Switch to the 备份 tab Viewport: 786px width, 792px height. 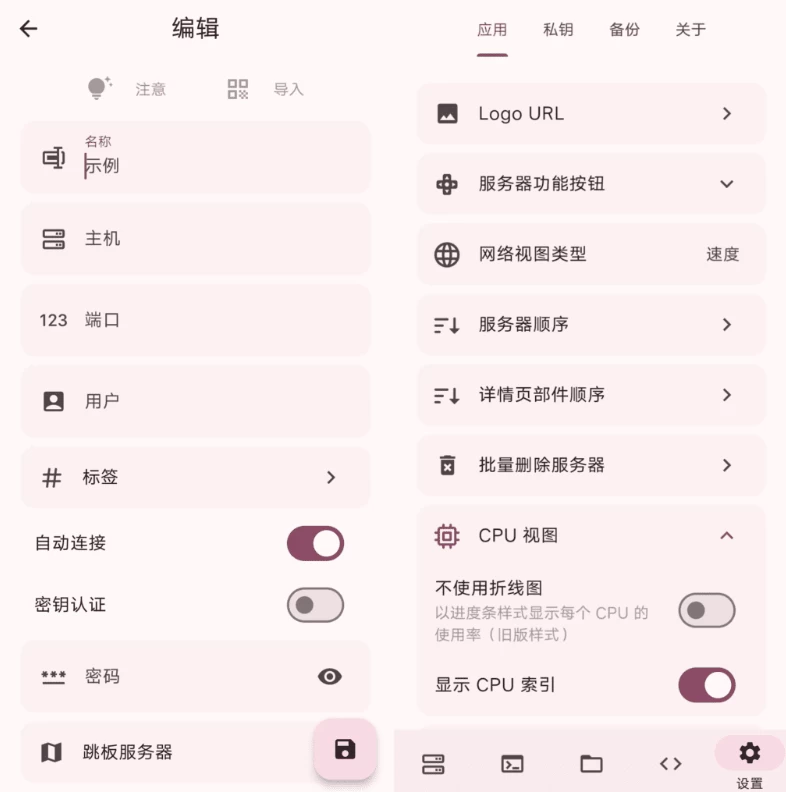tap(624, 30)
